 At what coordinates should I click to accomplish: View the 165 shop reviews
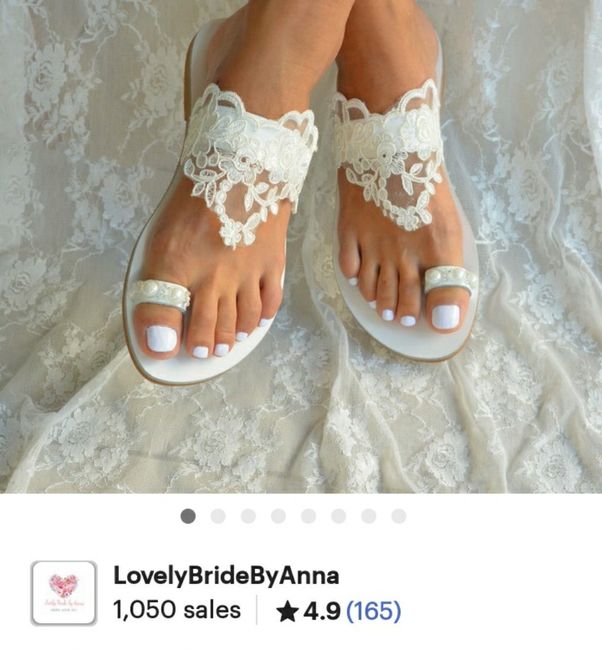[373, 610]
